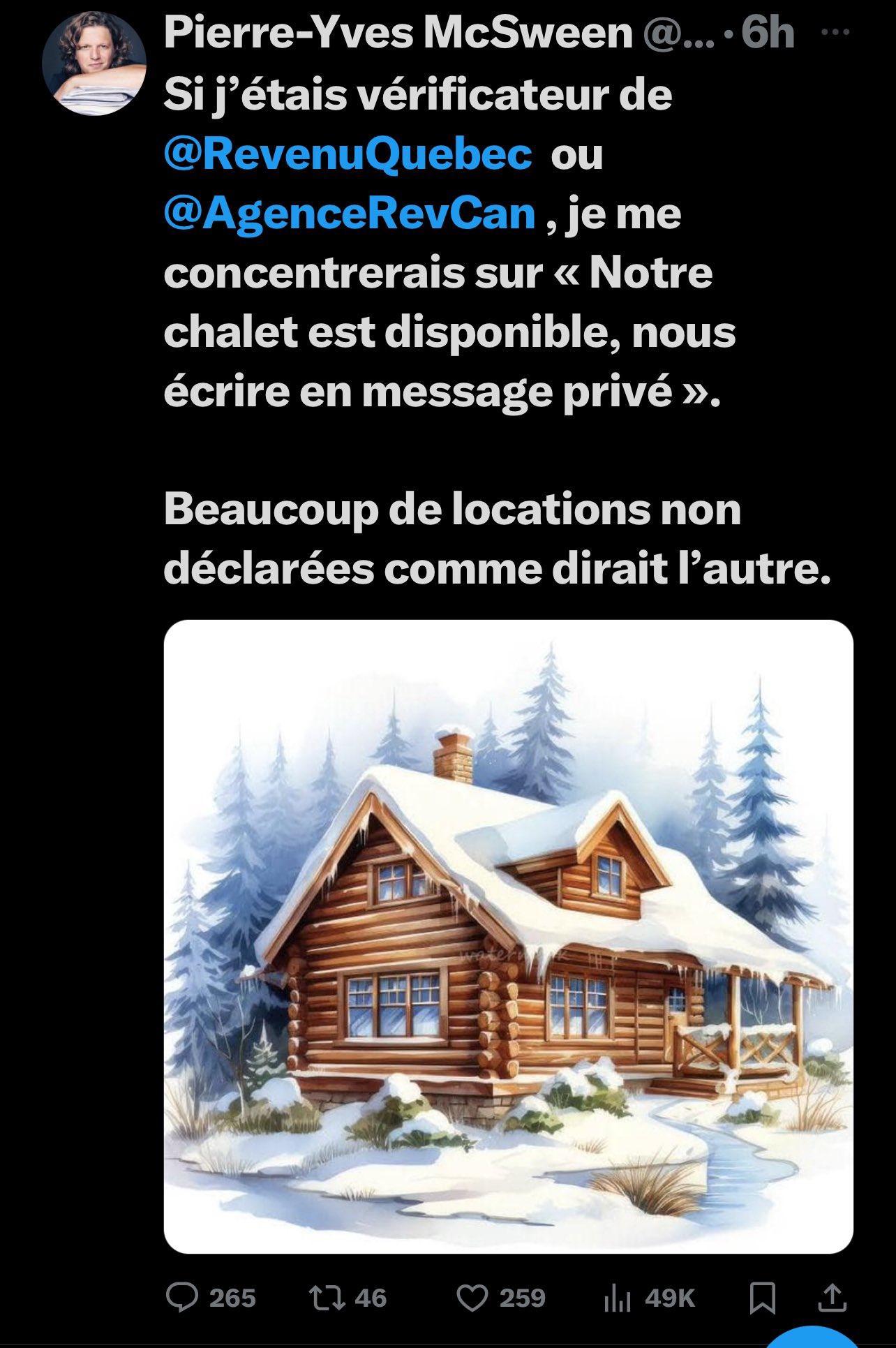Open the @AgenceRevCan mention link
The image size is (896, 1348).
350,214
